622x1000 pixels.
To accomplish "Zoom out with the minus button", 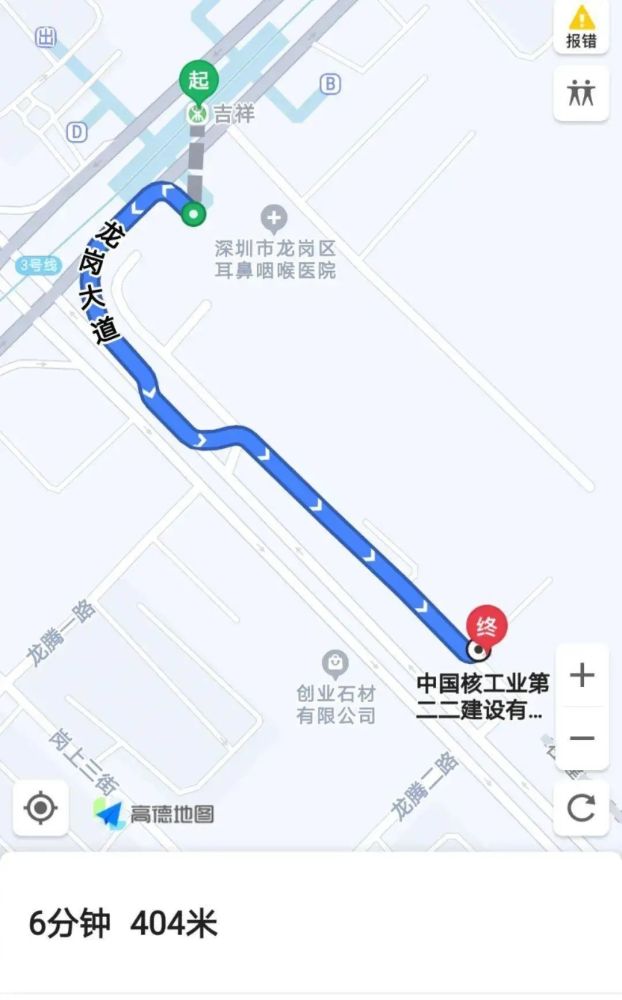I will [x=582, y=738].
